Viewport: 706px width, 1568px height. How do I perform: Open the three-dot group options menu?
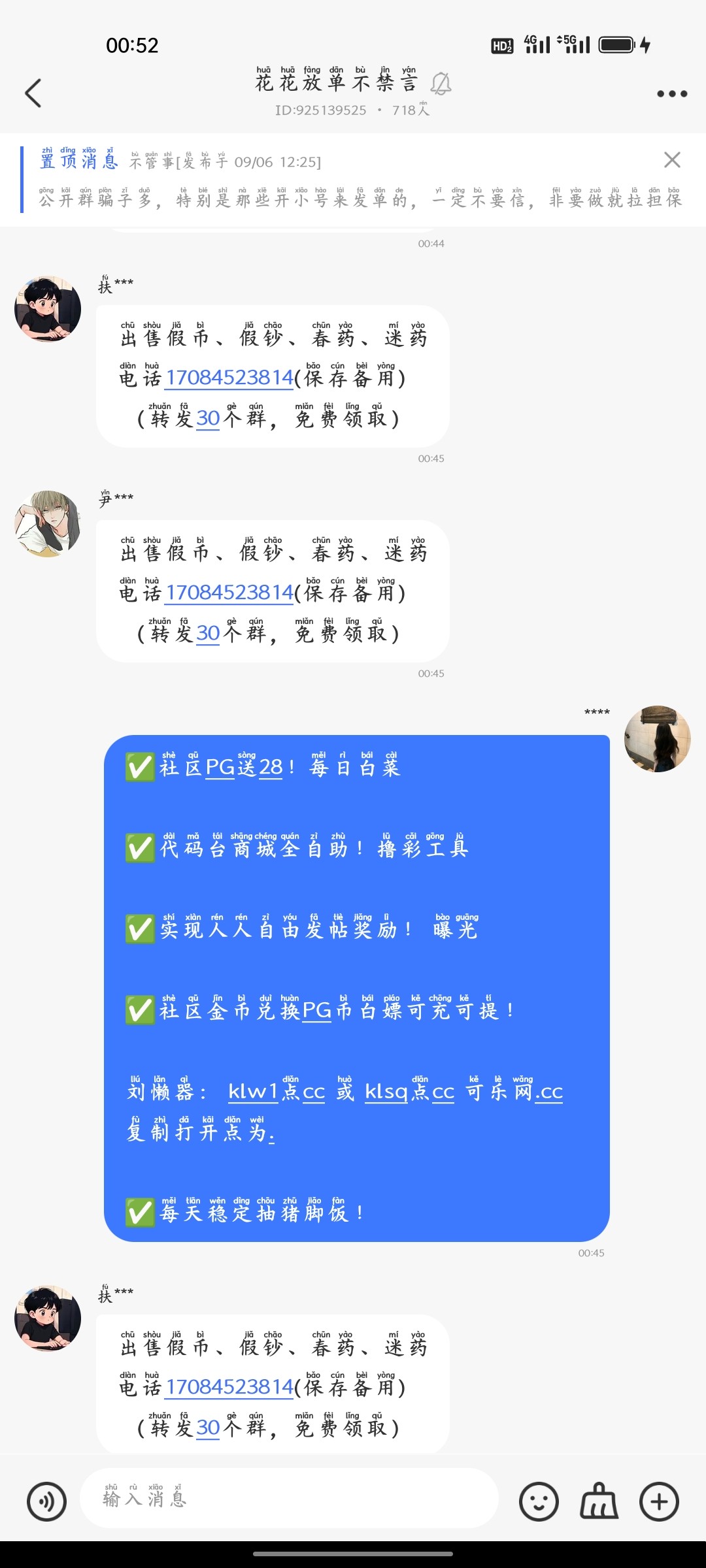(671, 93)
